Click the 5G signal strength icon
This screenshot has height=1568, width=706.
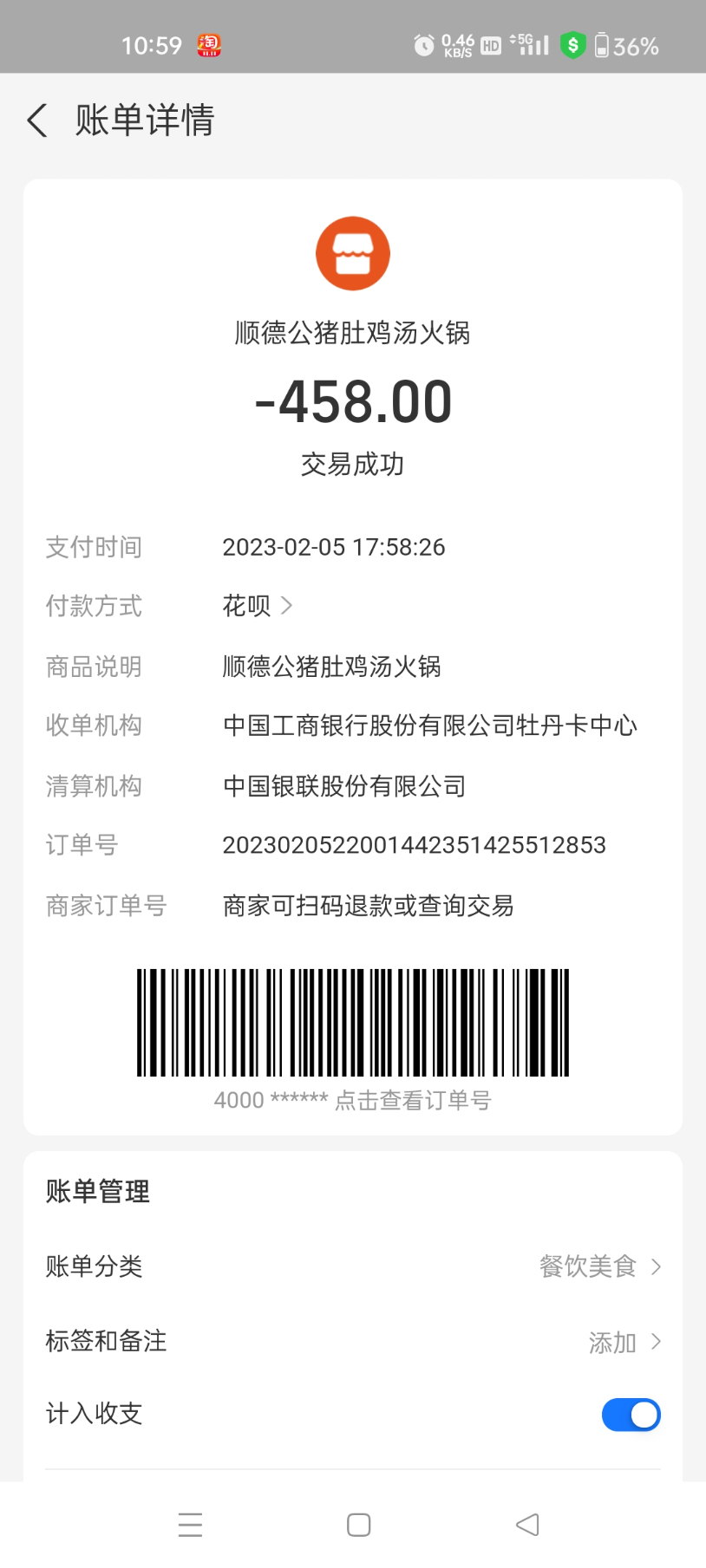pos(530,44)
